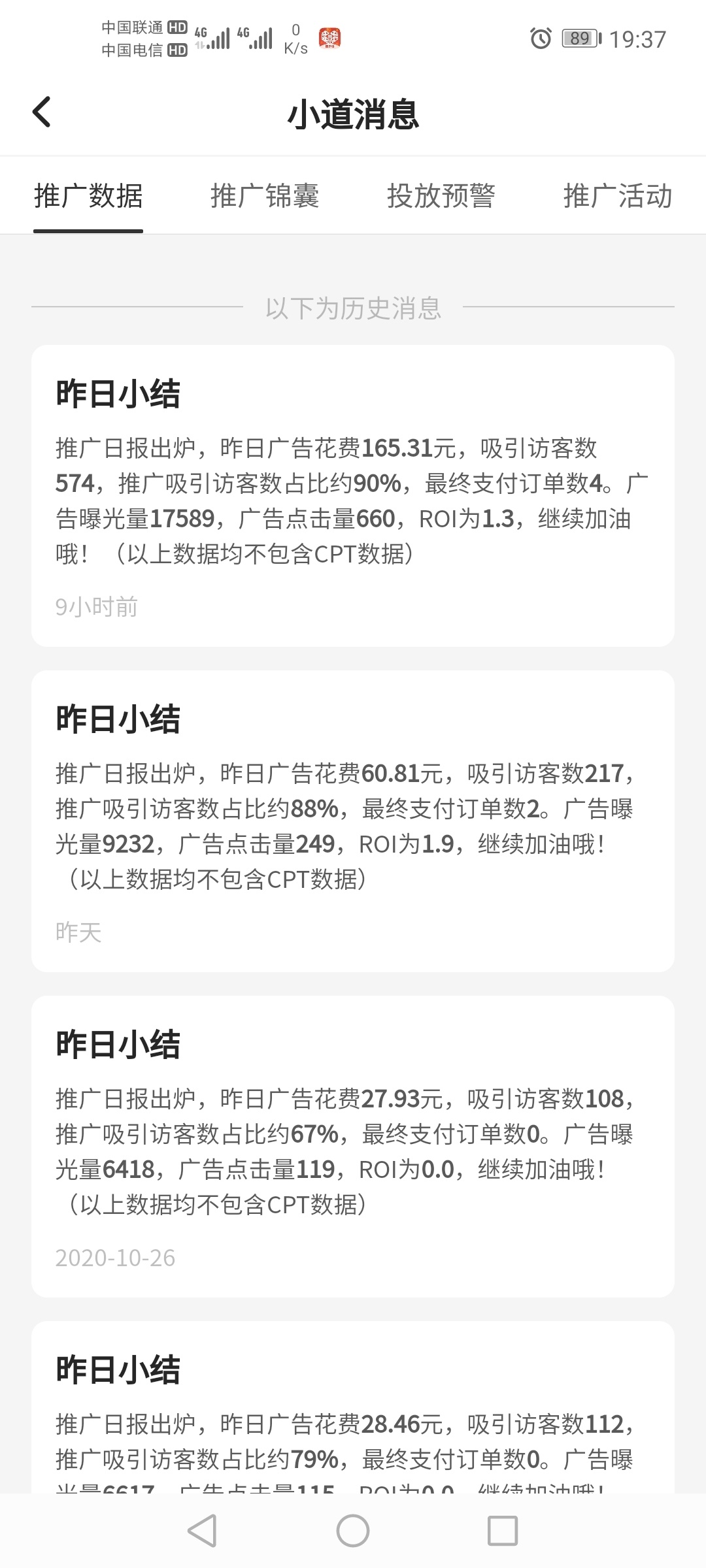Go back using the top arrow

(x=41, y=112)
